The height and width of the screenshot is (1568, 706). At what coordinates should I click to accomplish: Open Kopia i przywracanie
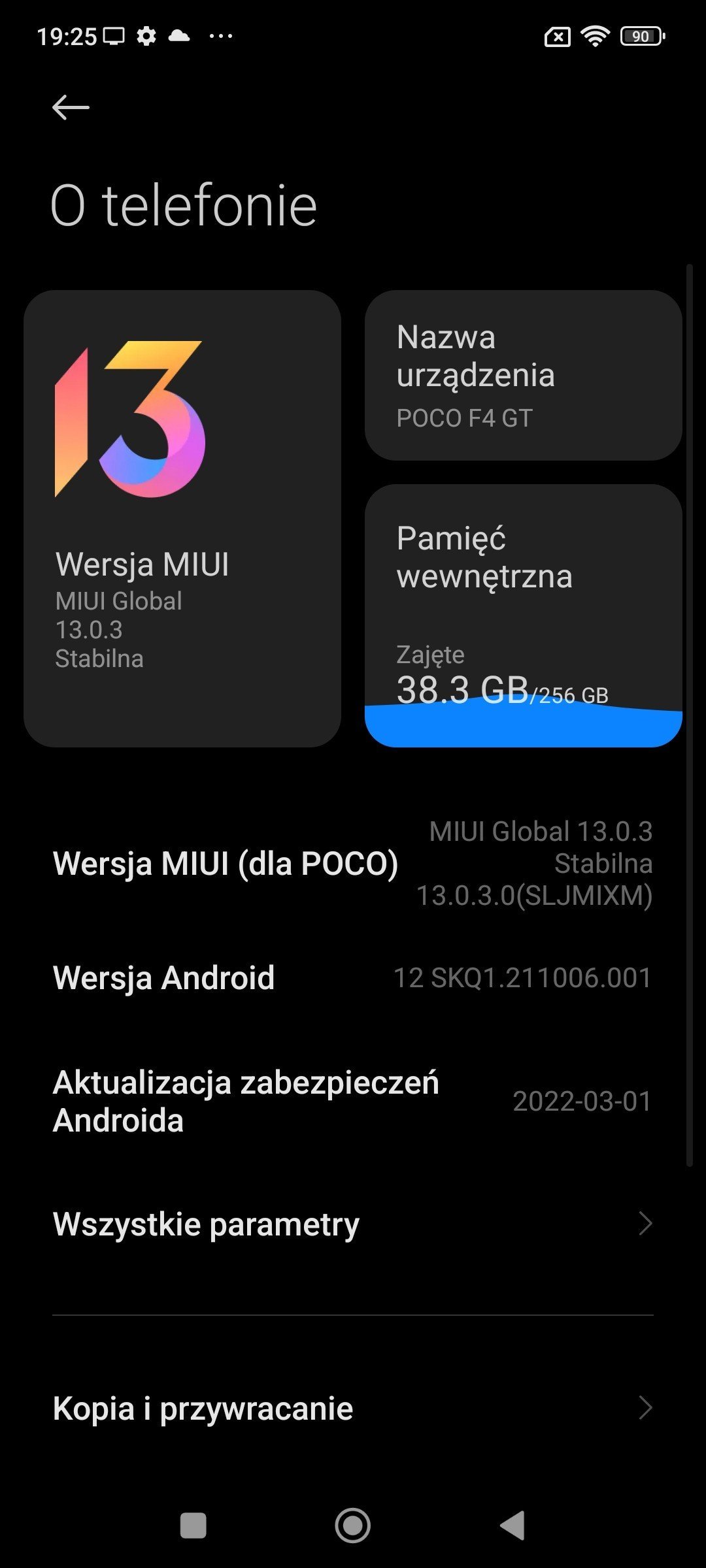pyautogui.click(x=353, y=1408)
